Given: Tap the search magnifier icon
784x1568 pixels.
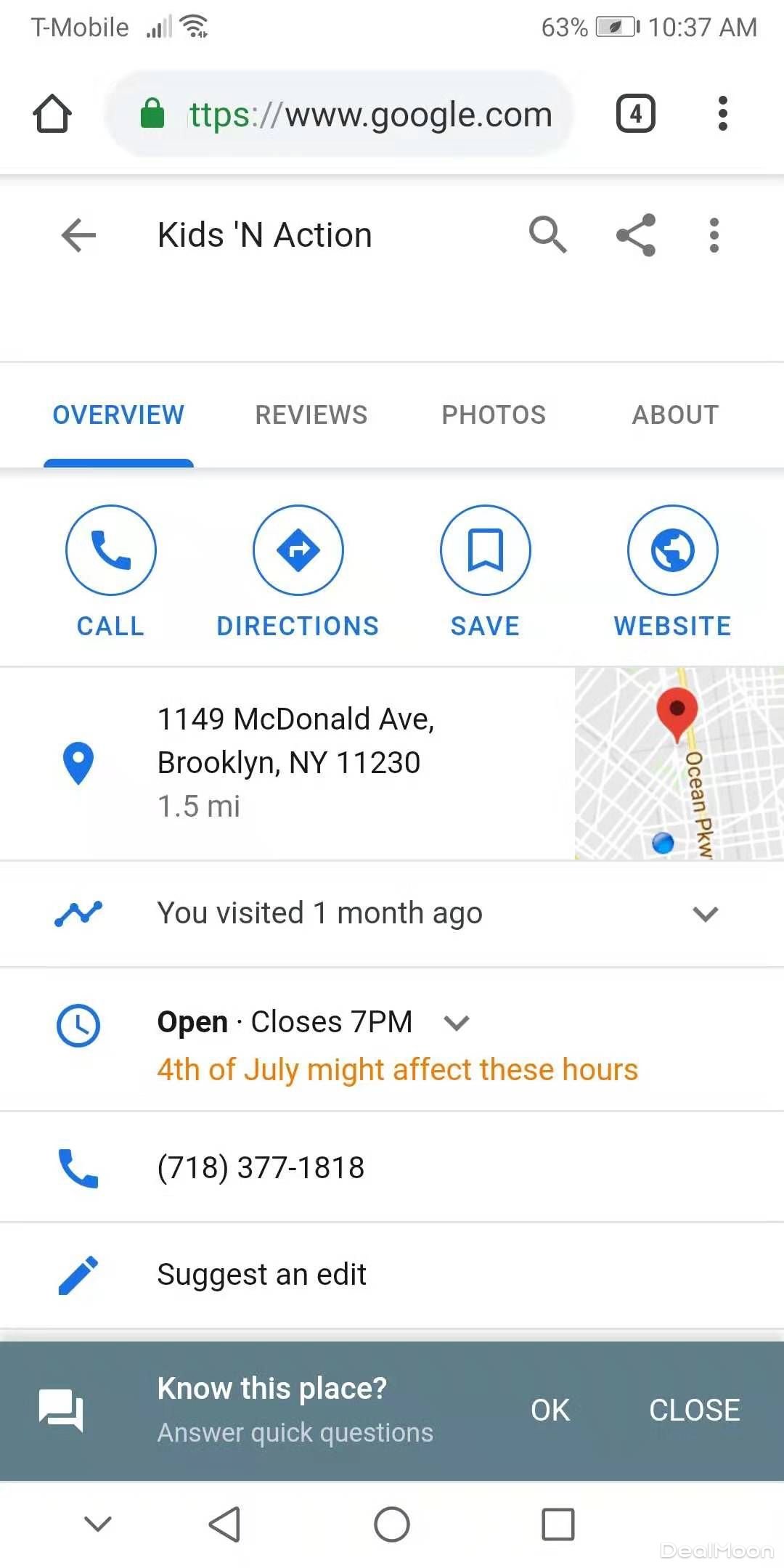Looking at the screenshot, I should [547, 235].
